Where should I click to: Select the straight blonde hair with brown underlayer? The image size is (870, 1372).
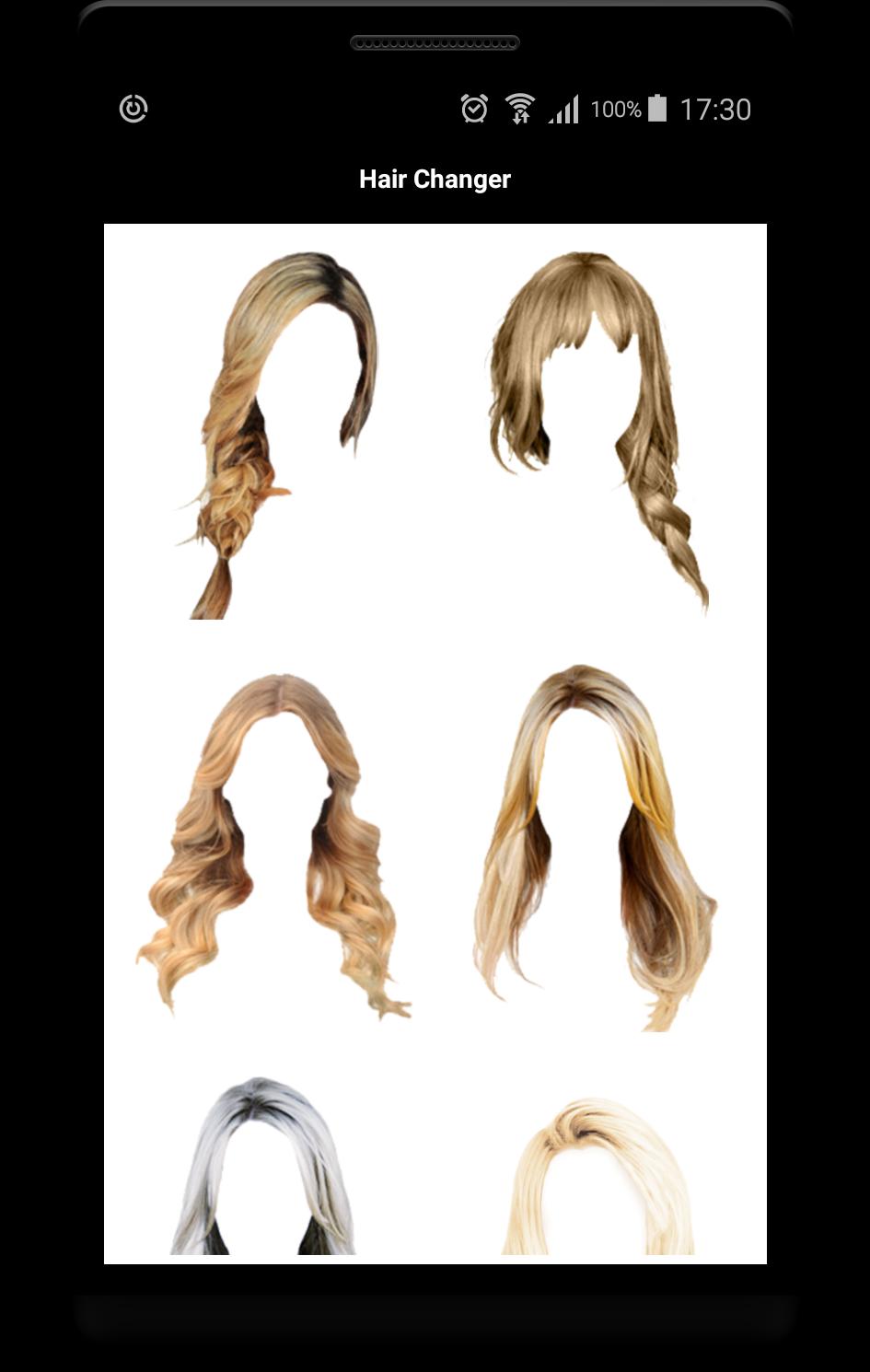[x=596, y=845]
